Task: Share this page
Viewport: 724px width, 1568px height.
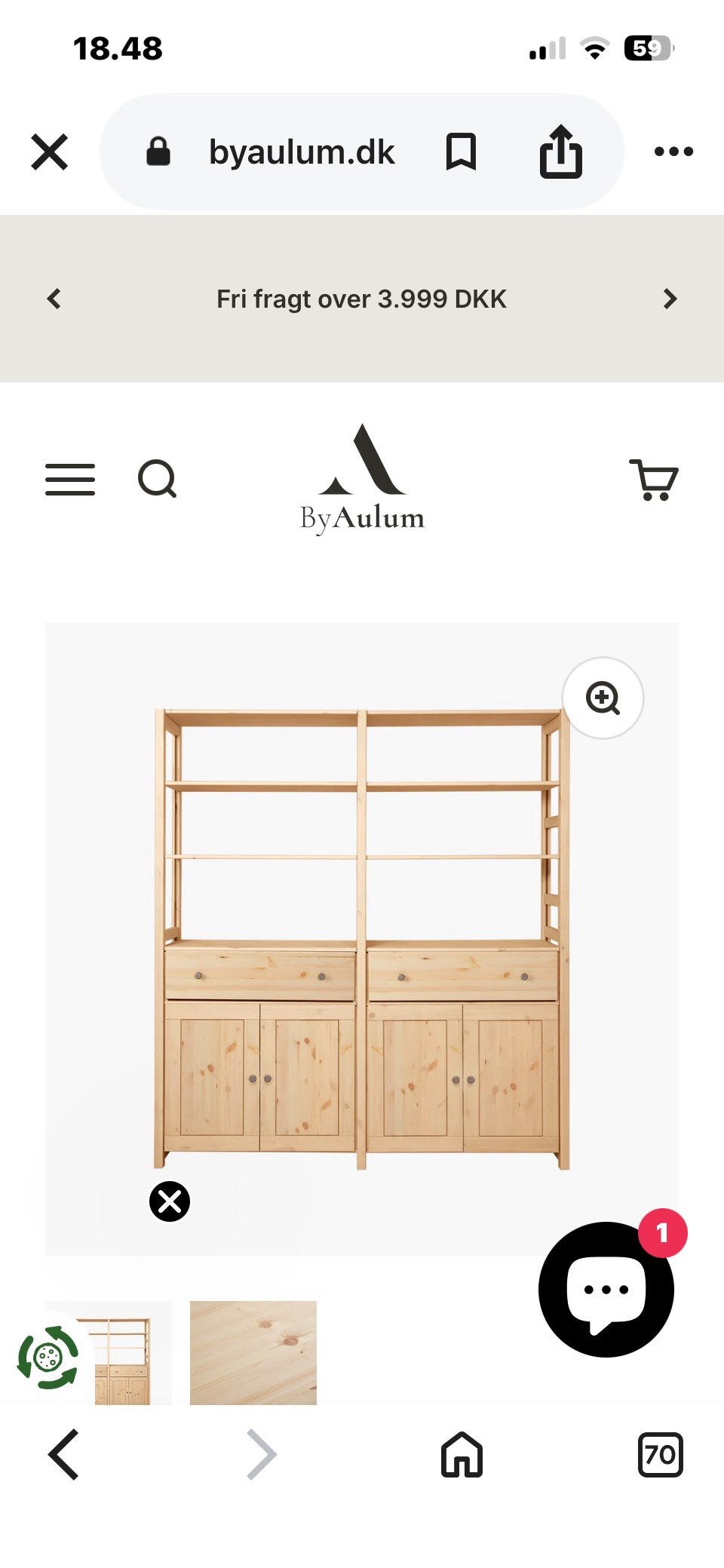Action: [560, 152]
